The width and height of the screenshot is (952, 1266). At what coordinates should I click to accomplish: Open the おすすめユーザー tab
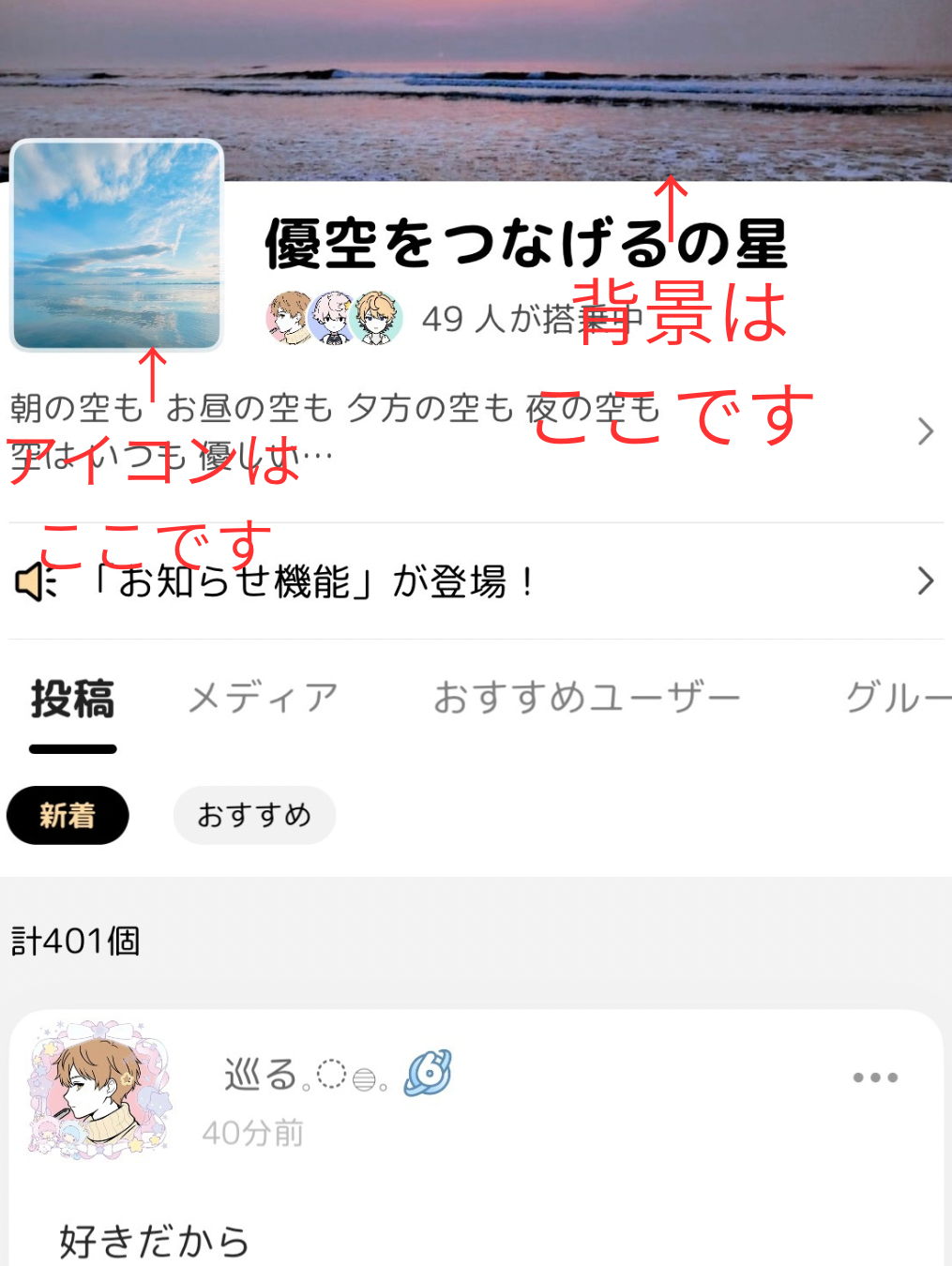(588, 697)
